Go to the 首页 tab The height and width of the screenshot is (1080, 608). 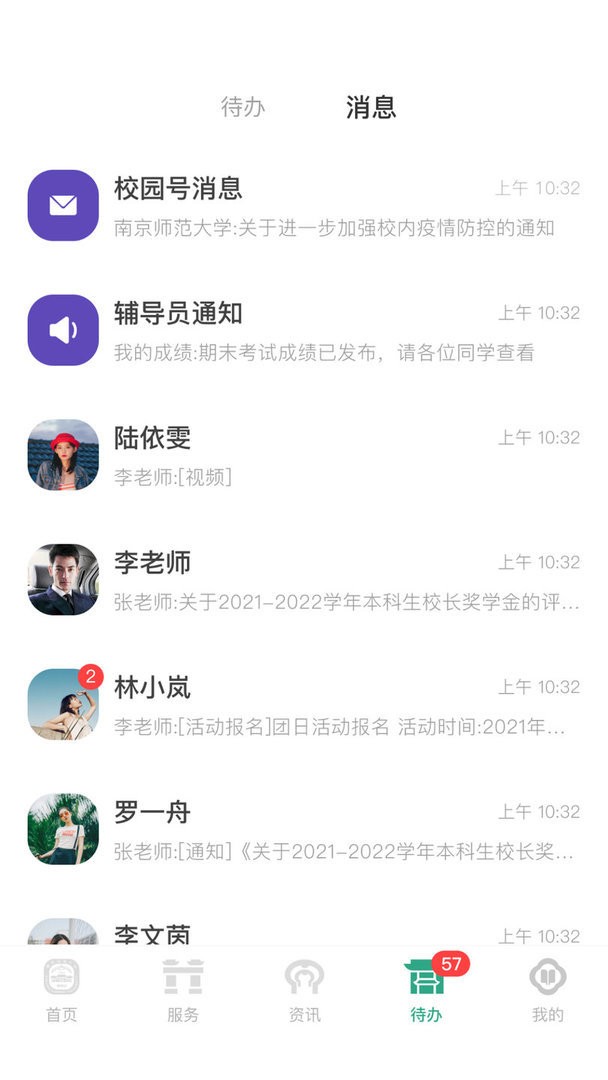(61, 990)
